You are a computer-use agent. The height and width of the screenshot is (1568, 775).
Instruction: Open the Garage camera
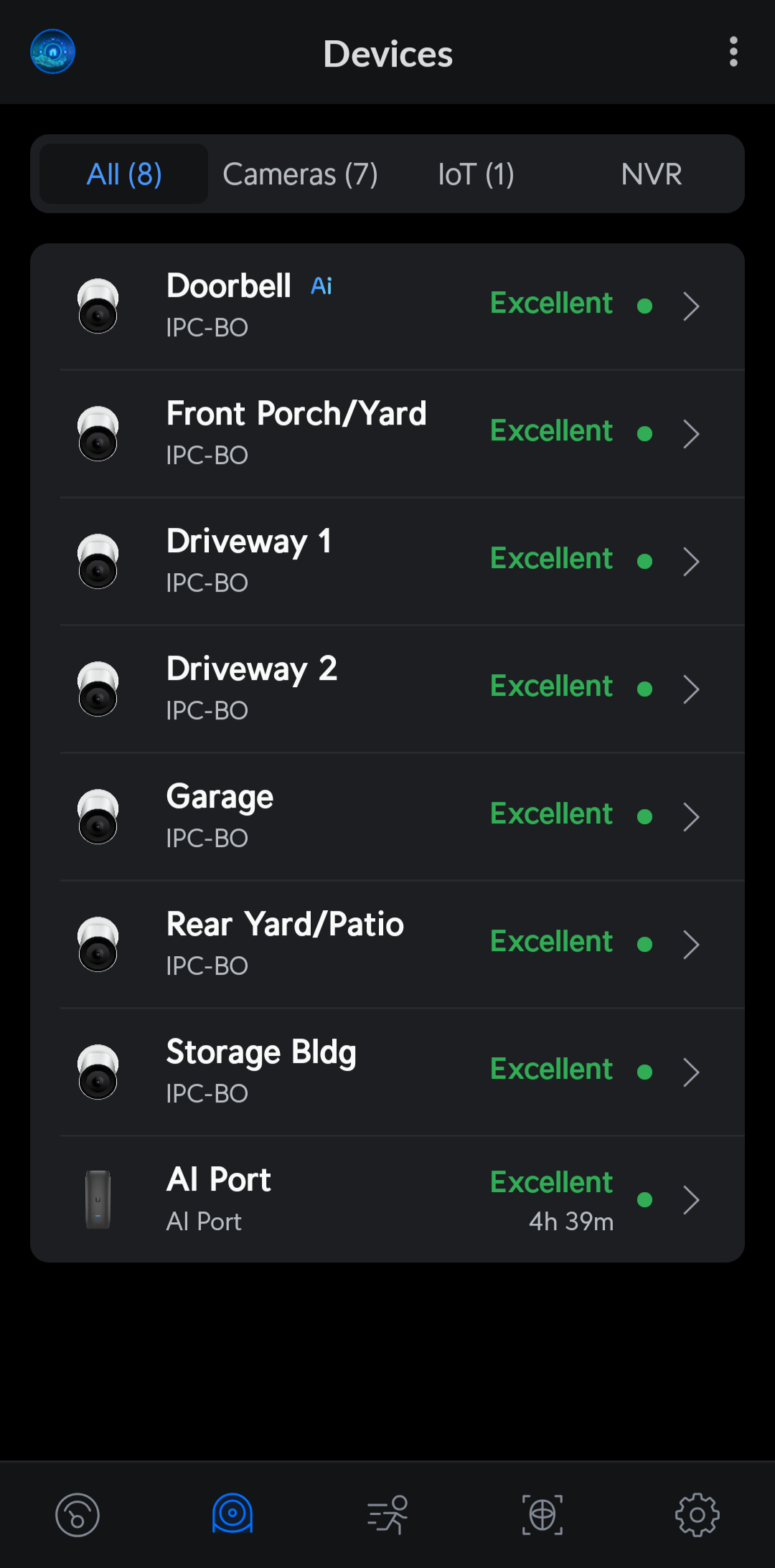(387, 817)
